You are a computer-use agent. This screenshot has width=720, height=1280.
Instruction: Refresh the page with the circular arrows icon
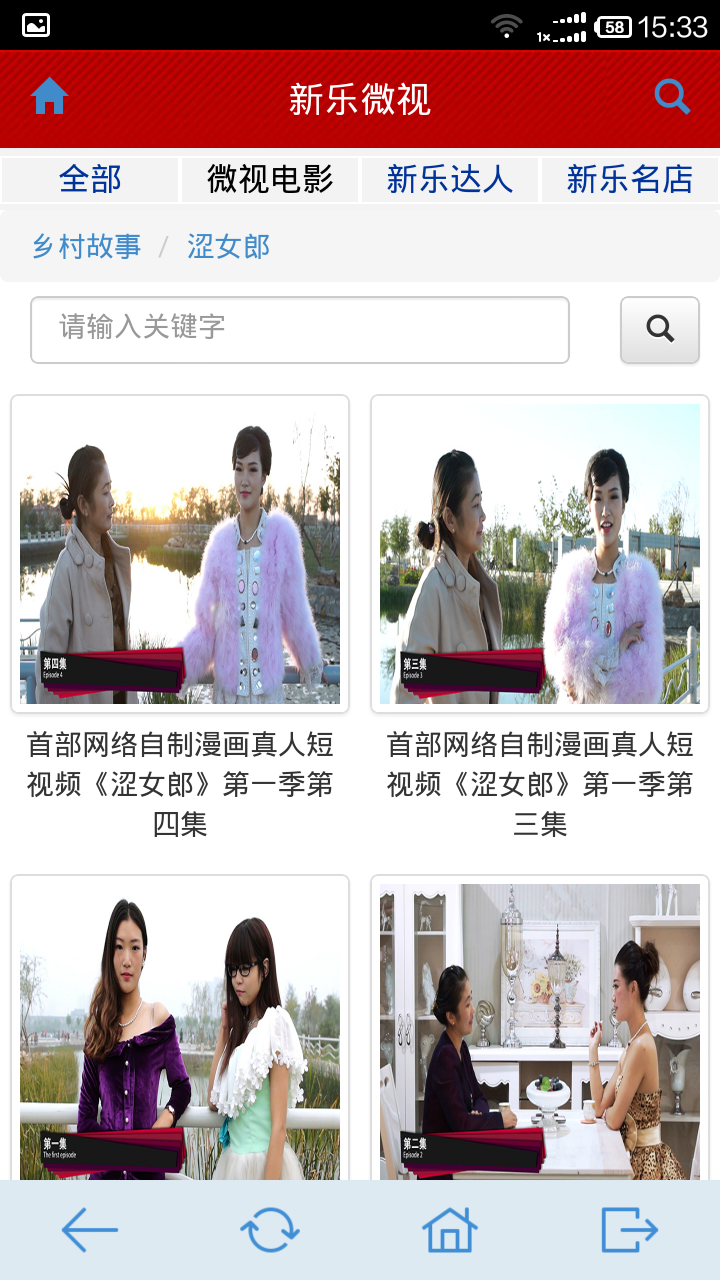(x=268, y=1230)
